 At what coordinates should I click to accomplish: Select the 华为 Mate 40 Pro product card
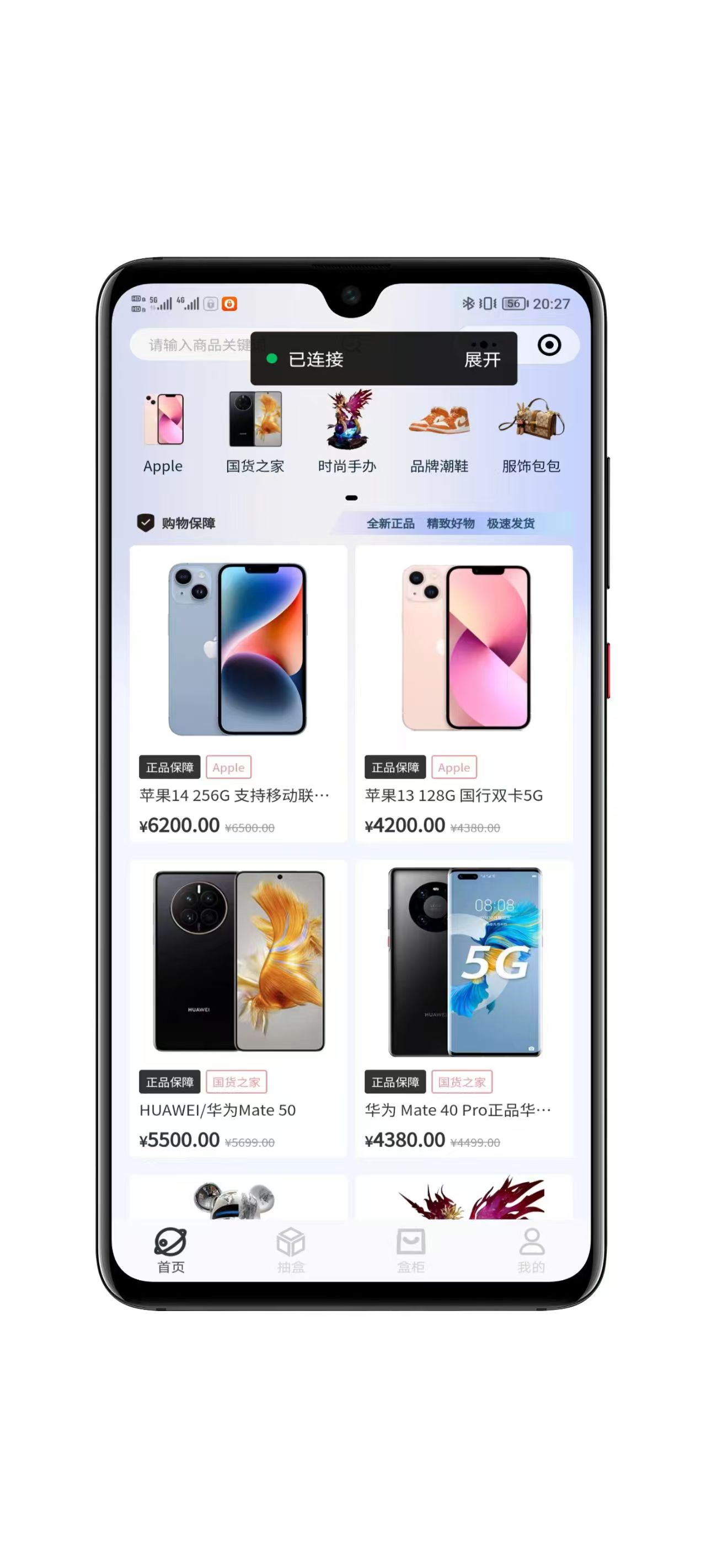coord(463,1008)
